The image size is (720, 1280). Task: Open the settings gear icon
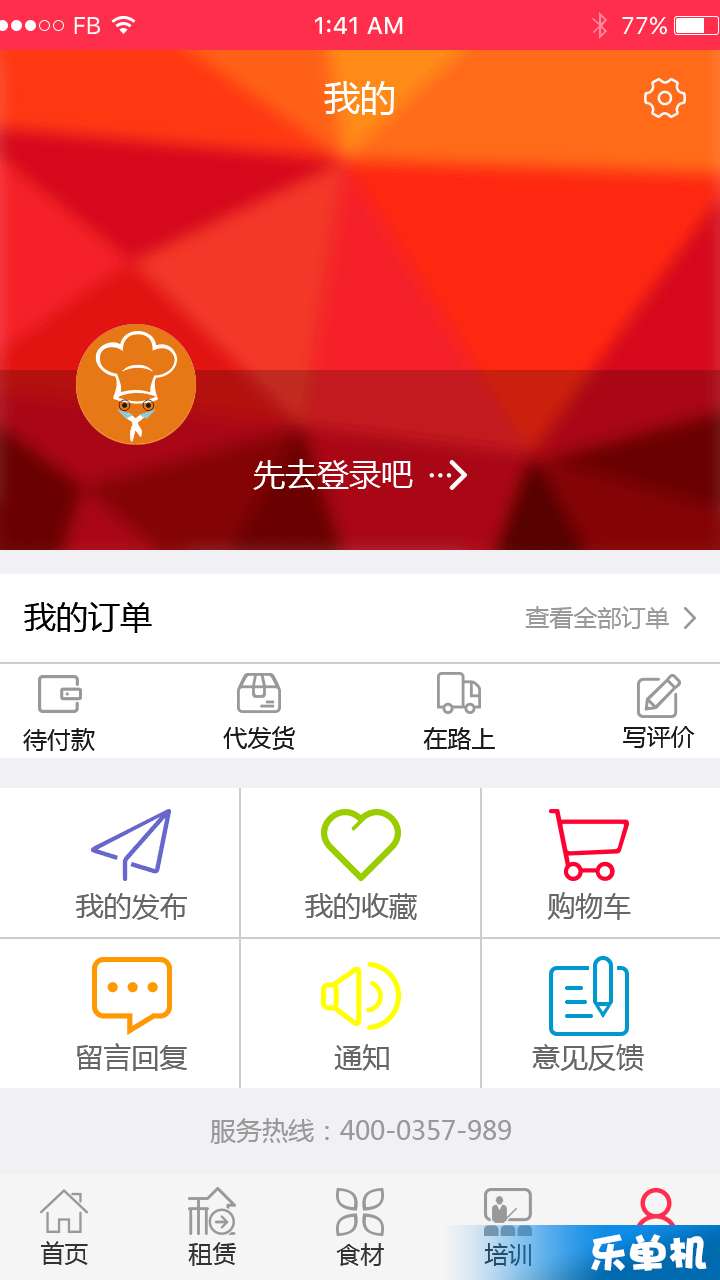click(x=664, y=99)
